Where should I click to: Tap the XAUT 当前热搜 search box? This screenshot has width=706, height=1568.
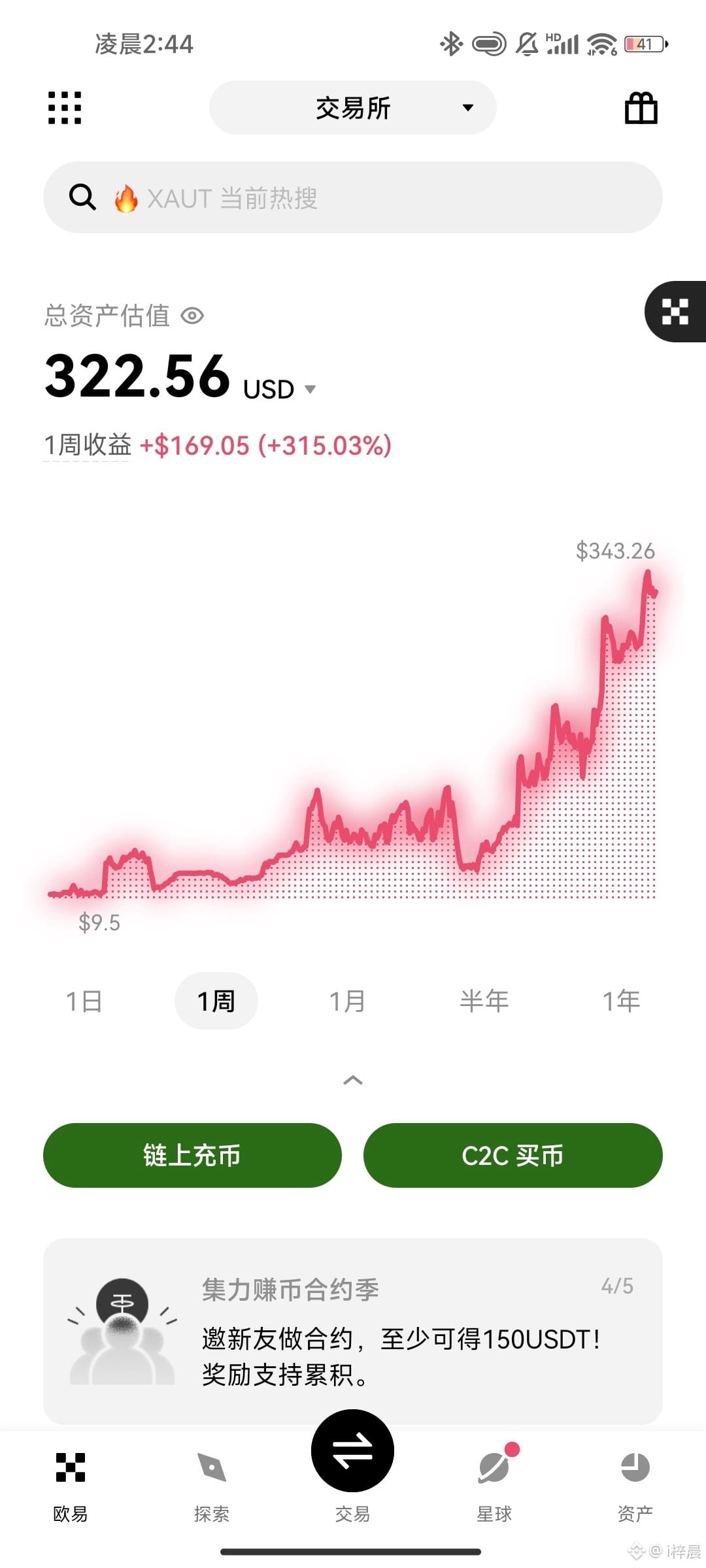click(353, 197)
